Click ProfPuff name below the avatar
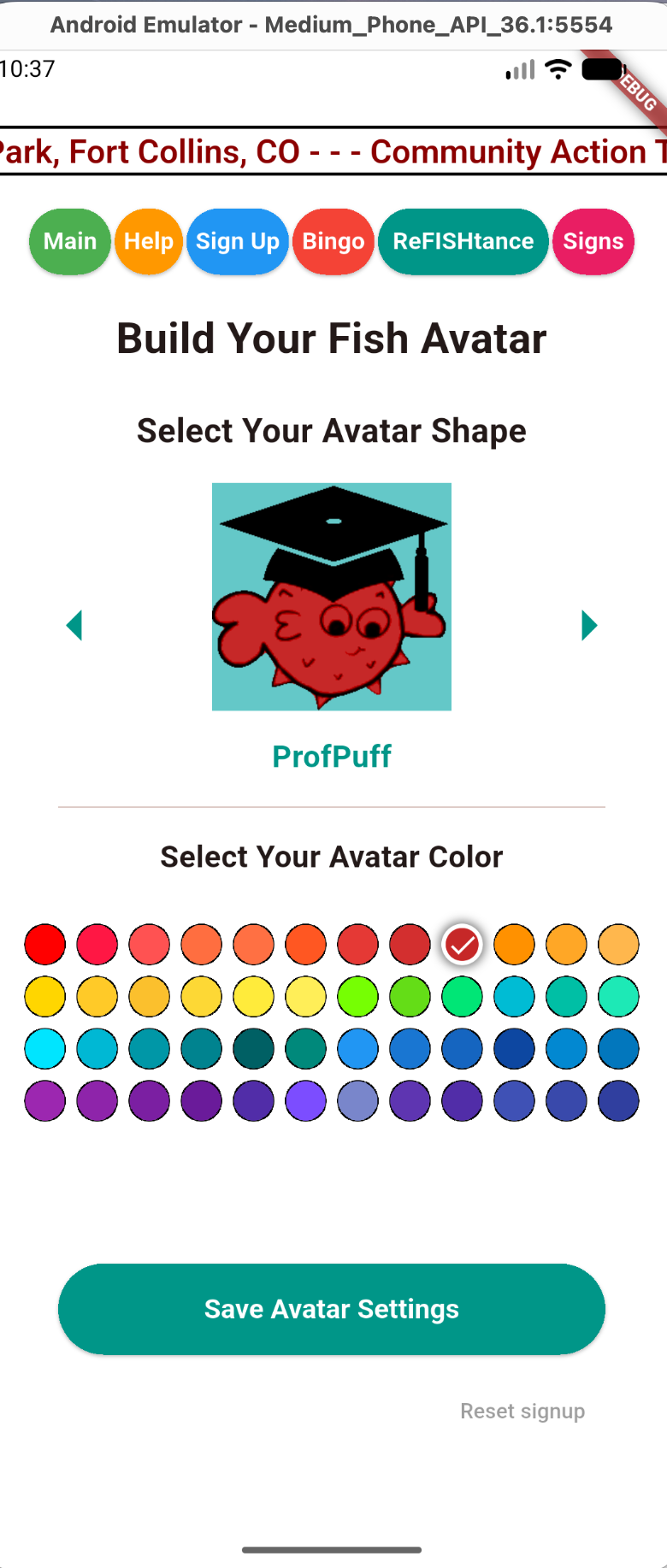This screenshot has width=667, height=1568. (x=331, y=756)
